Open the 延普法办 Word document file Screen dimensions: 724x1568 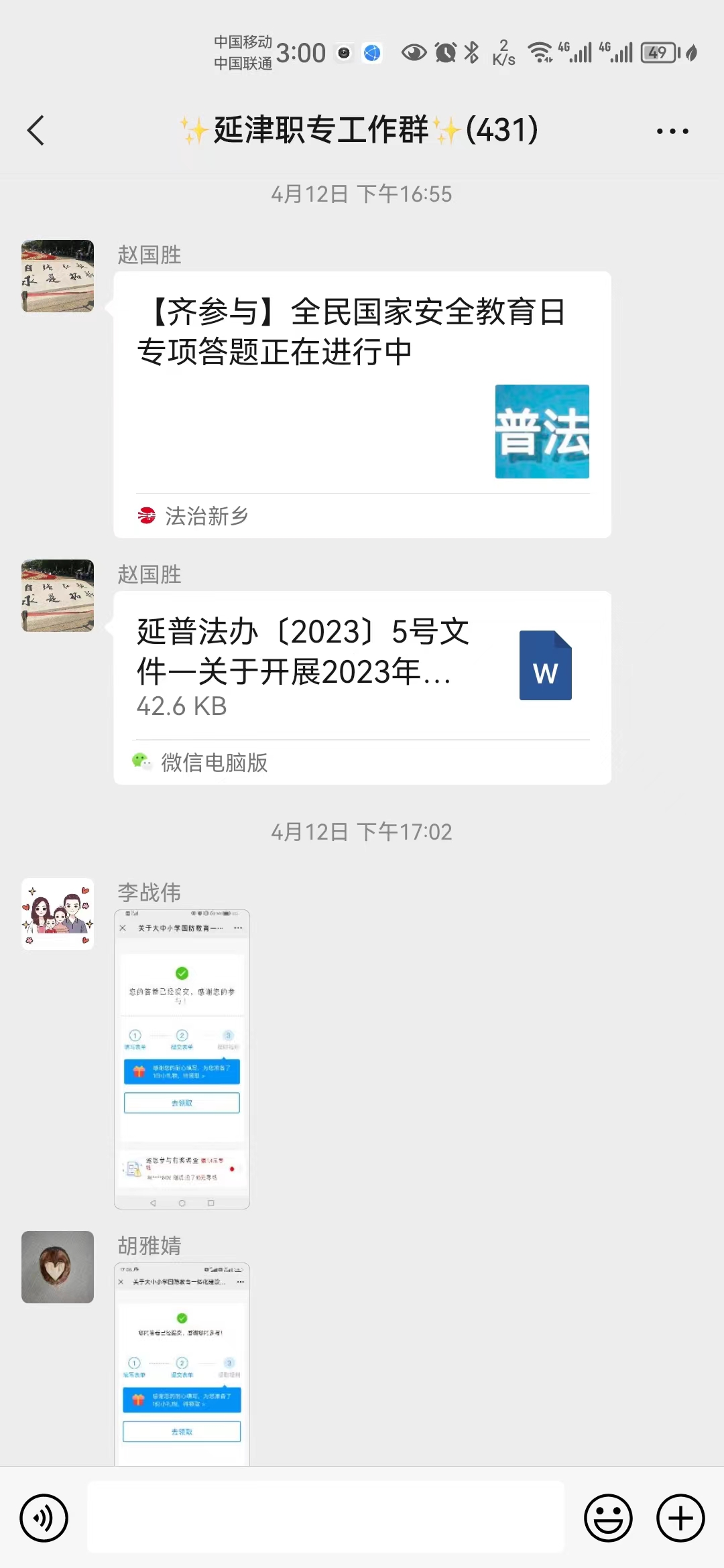click(x=362, y=687)
